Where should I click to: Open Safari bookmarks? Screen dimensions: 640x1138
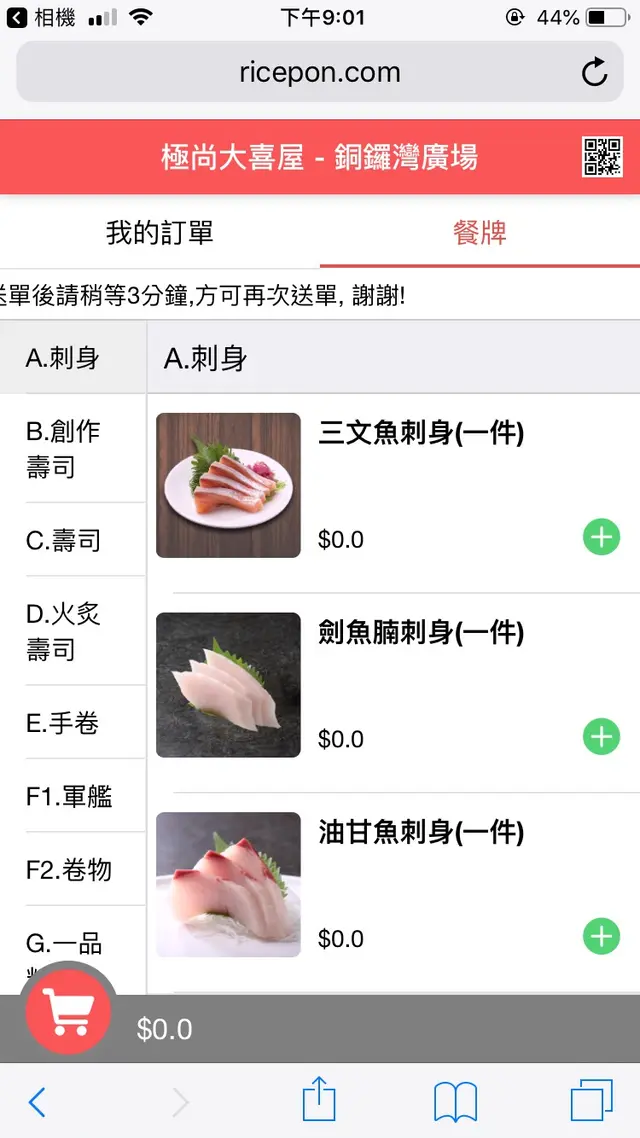tap(455, 1102)
